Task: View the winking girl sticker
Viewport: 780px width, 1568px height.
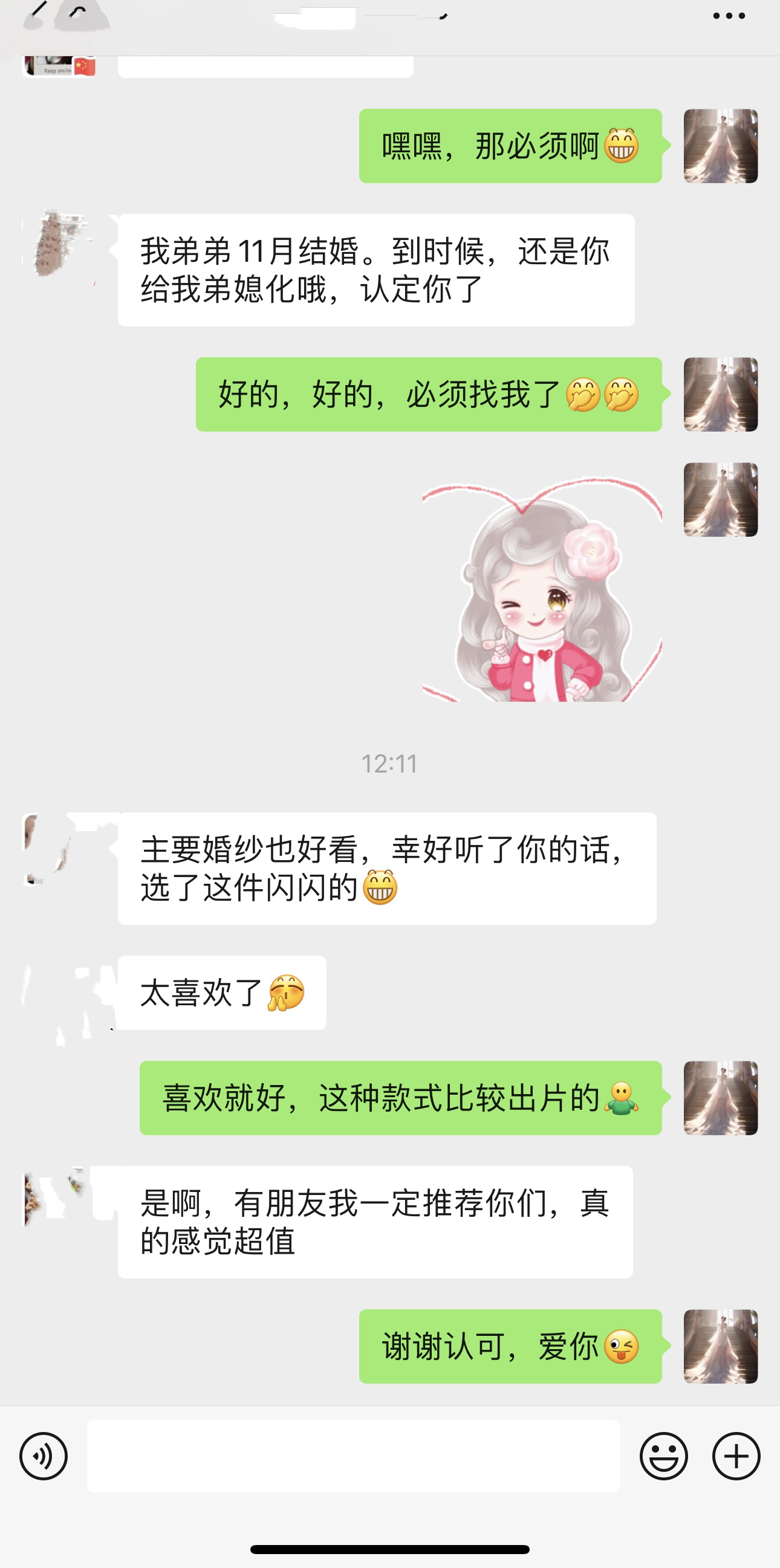Action: click(542, 591)
